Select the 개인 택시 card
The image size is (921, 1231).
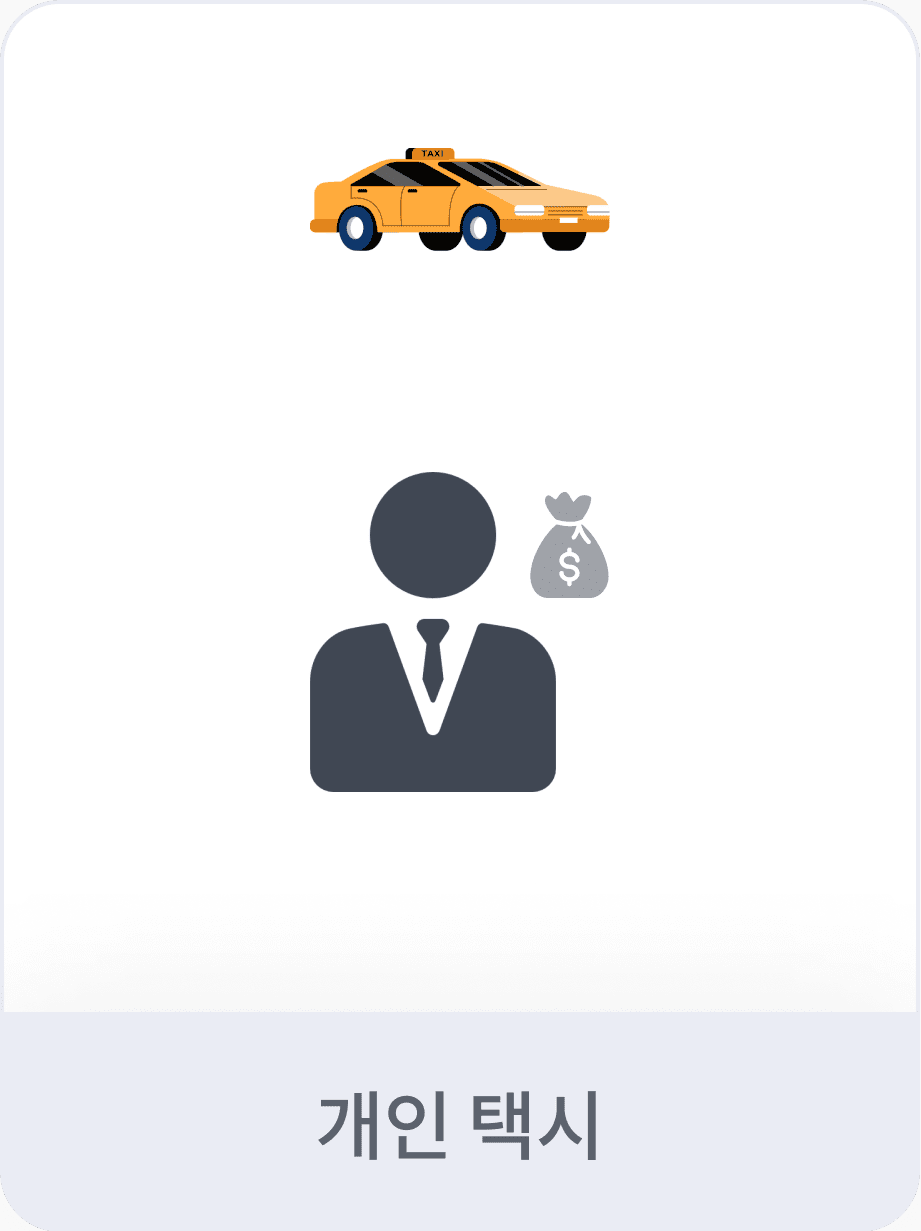(x=460, y=615)
